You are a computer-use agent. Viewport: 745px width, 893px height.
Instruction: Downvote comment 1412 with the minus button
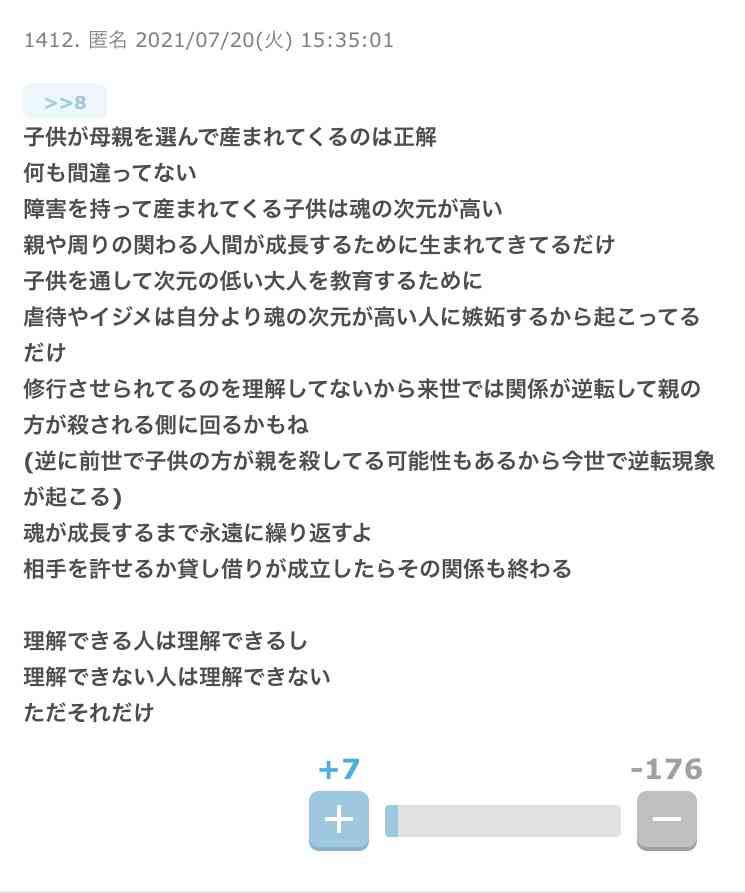click(x=666, y=819)
